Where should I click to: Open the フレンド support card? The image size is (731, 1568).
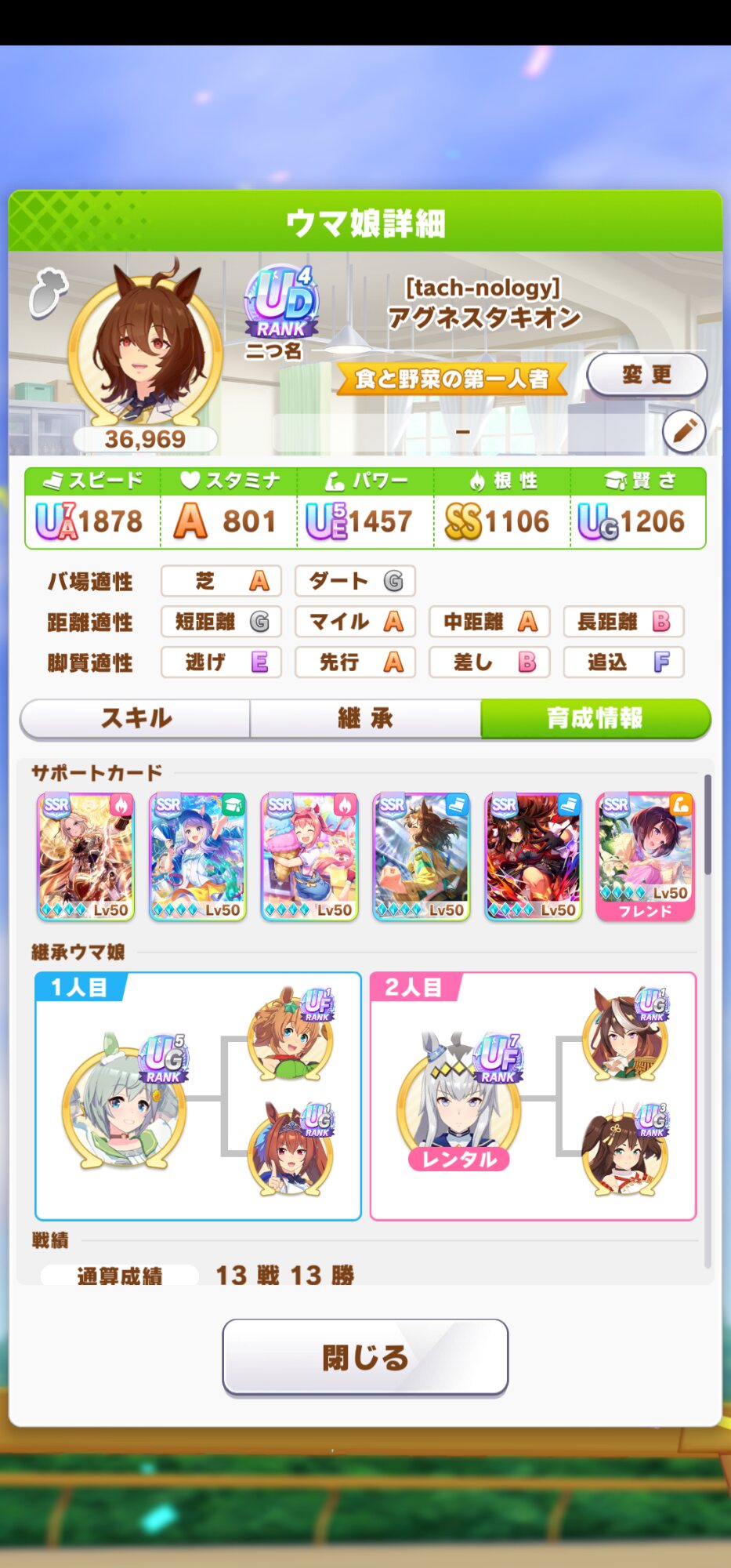coord(646,856)
